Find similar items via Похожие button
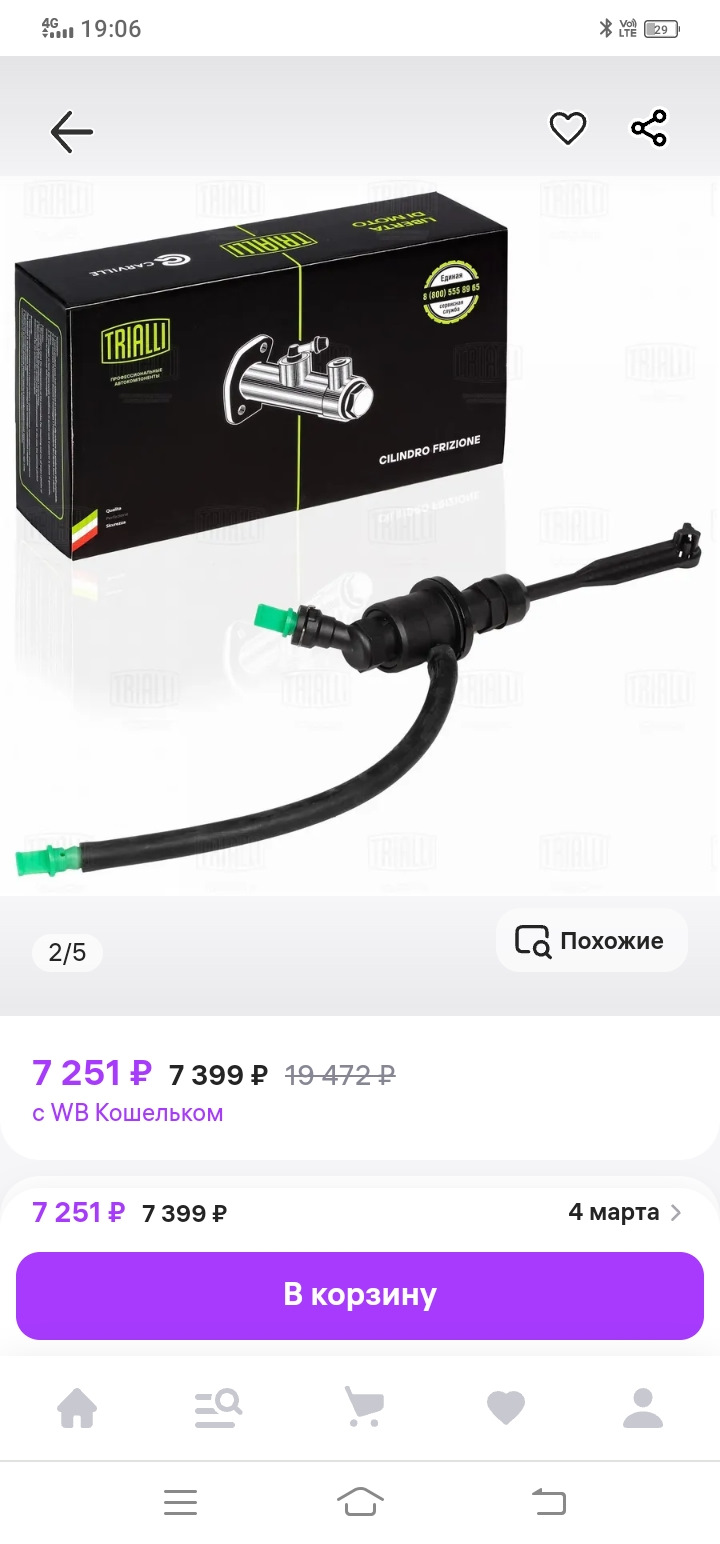Screen dimensions: 720x1544 [x=591, y=941]
